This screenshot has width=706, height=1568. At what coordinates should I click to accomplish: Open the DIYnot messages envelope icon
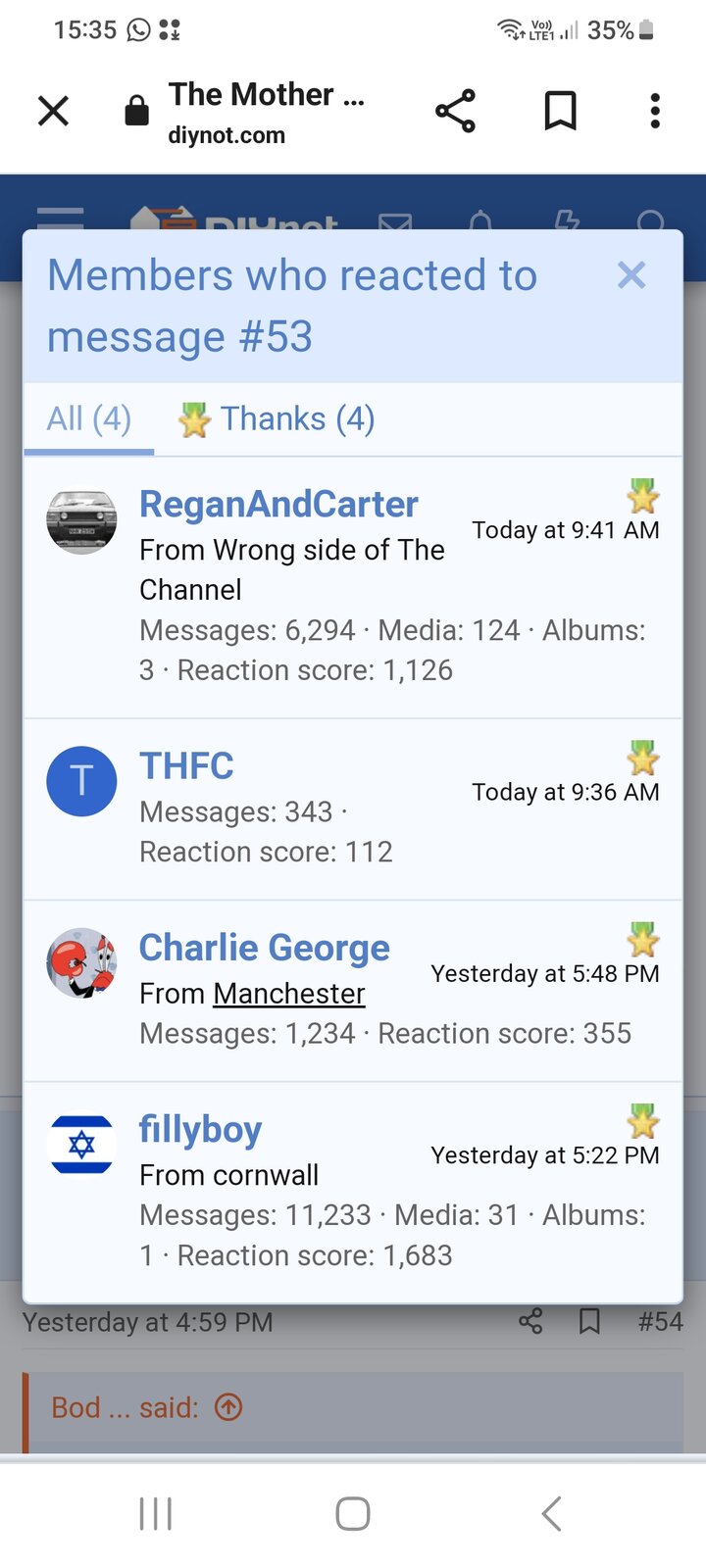[x=396, y=223]
